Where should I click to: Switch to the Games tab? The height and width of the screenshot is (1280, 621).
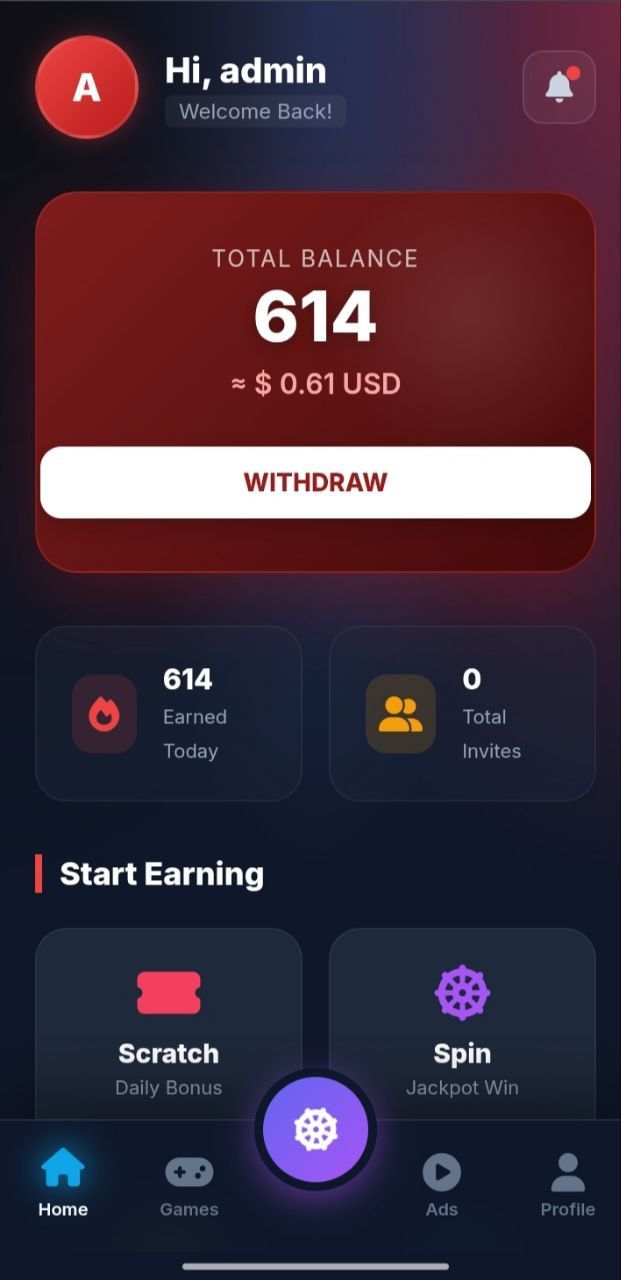click(x=189, y=1183)
